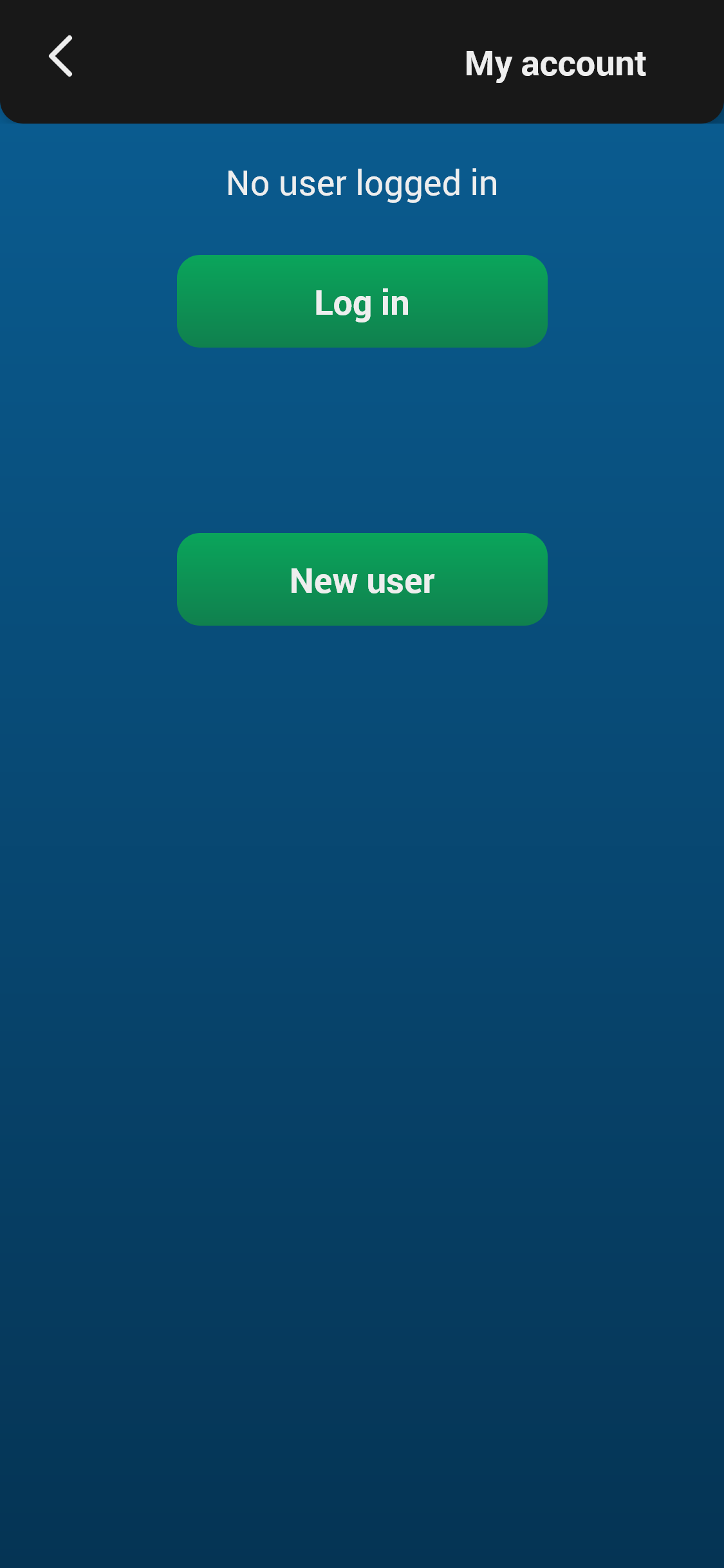Open the login screen via Log in
The image size is (724, 1568).
point(362,301)
